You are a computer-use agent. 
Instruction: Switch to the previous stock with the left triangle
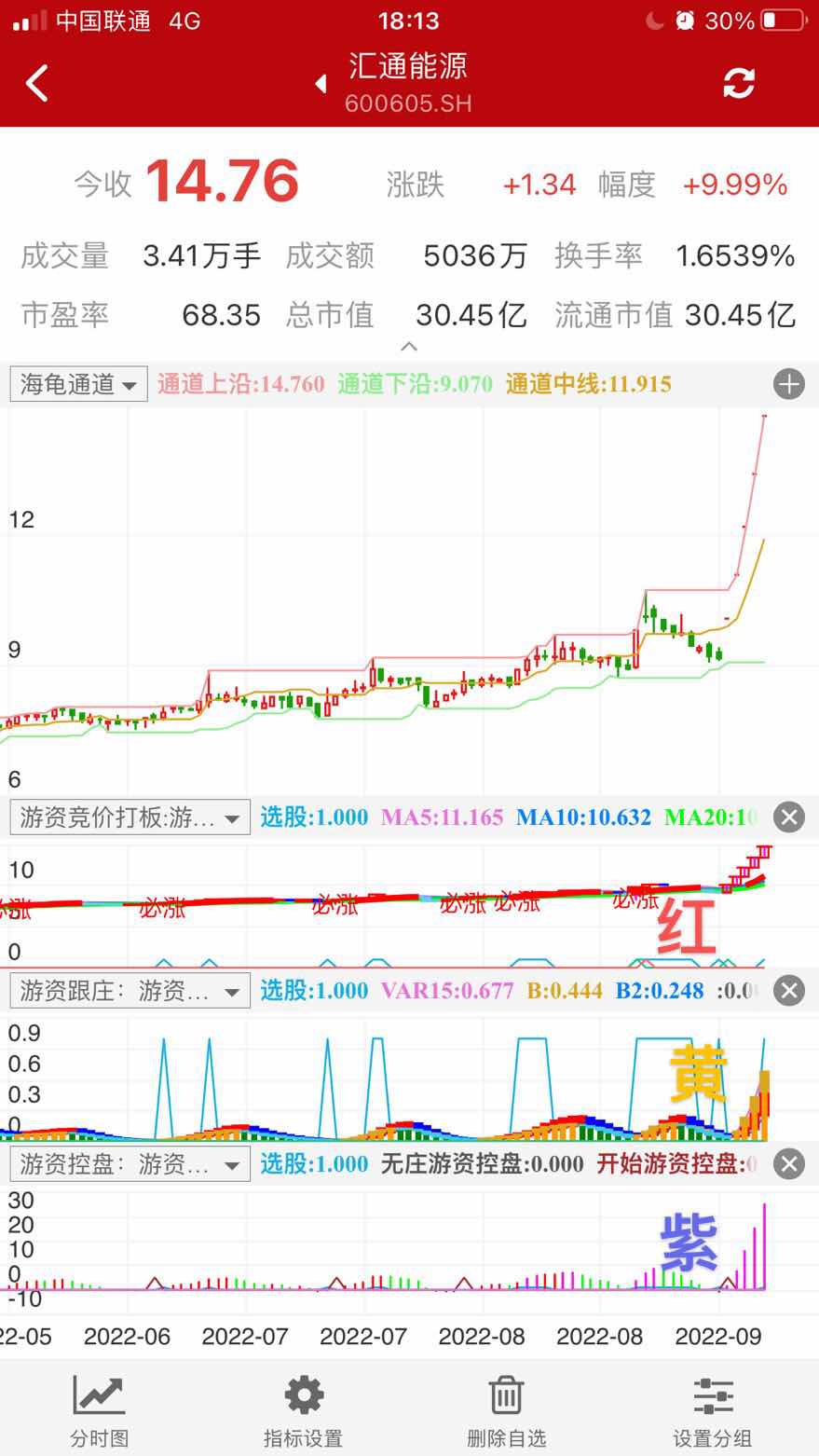321,84
